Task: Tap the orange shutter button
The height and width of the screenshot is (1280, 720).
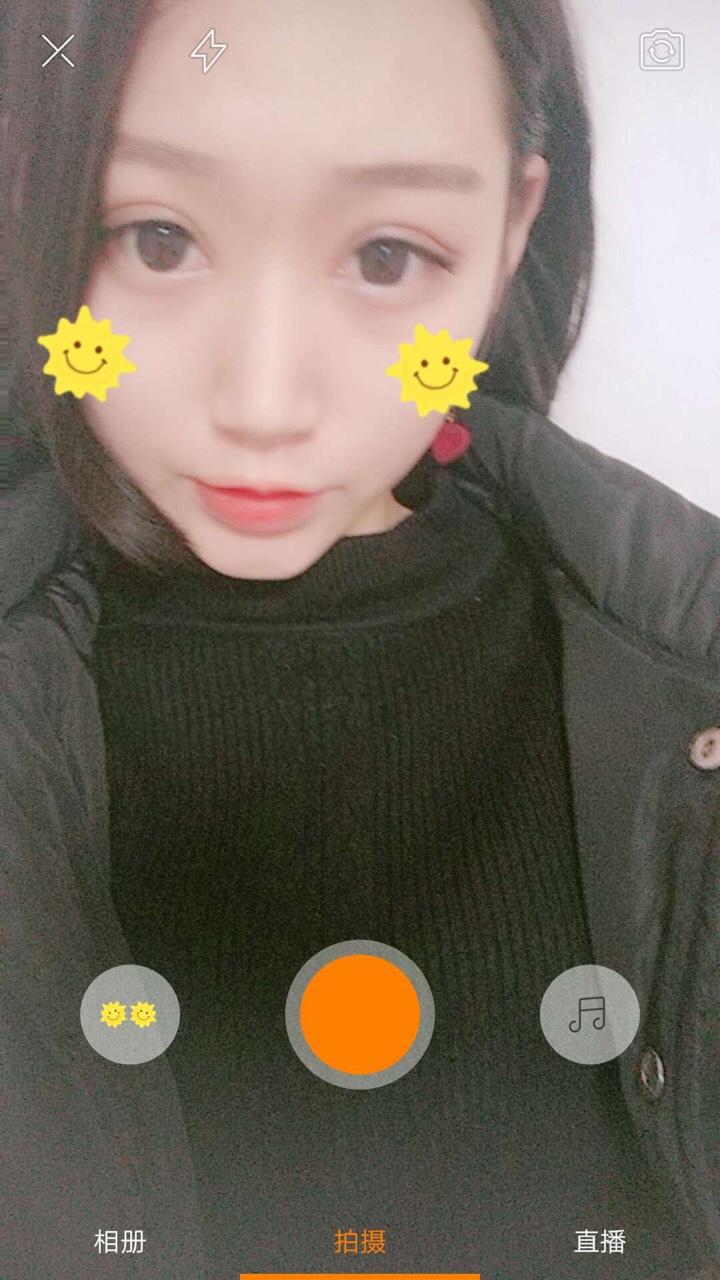Action: 360,1014
